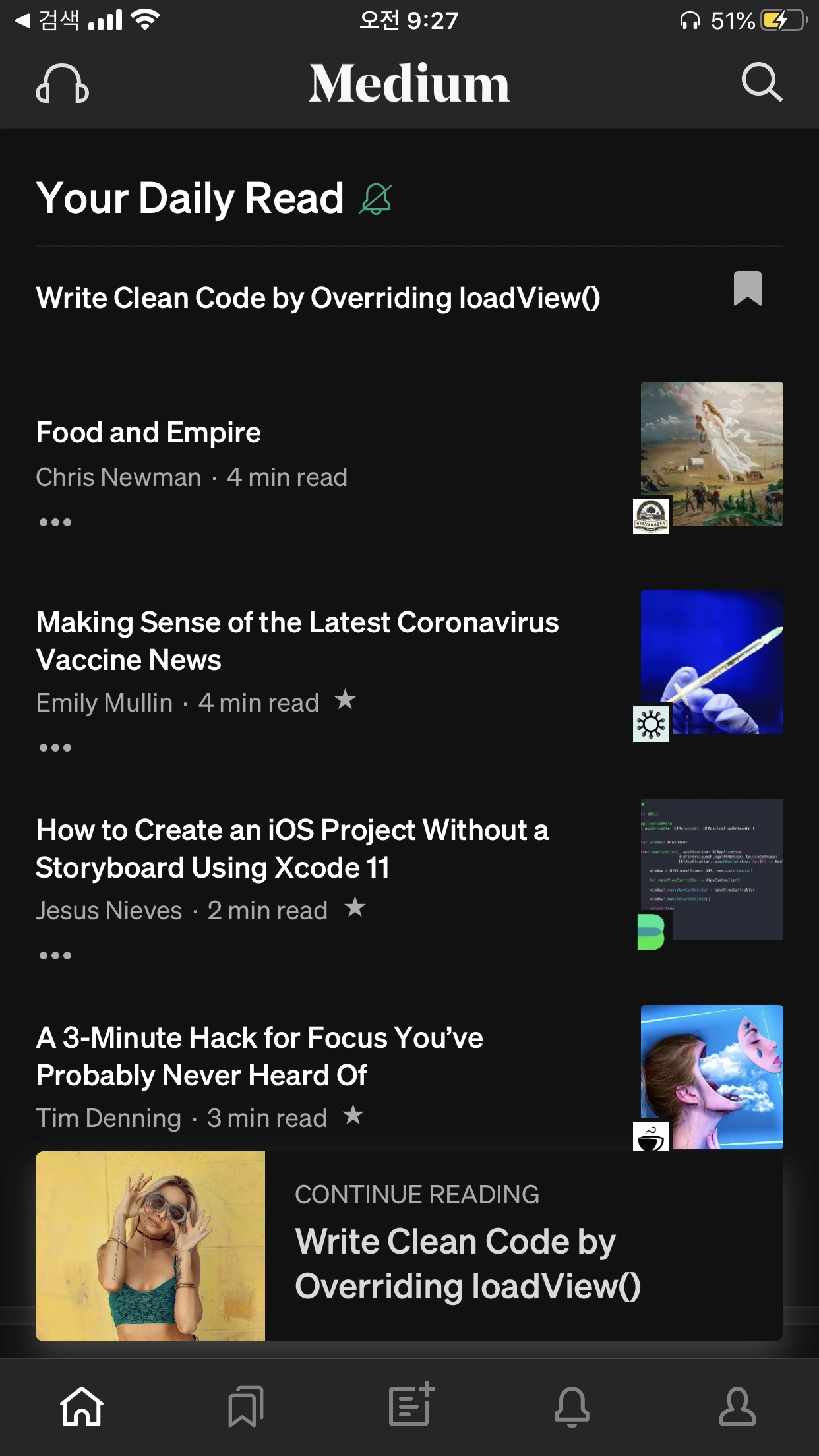Open the write new story tab
819x1456 pixels.
point(410,1405)
